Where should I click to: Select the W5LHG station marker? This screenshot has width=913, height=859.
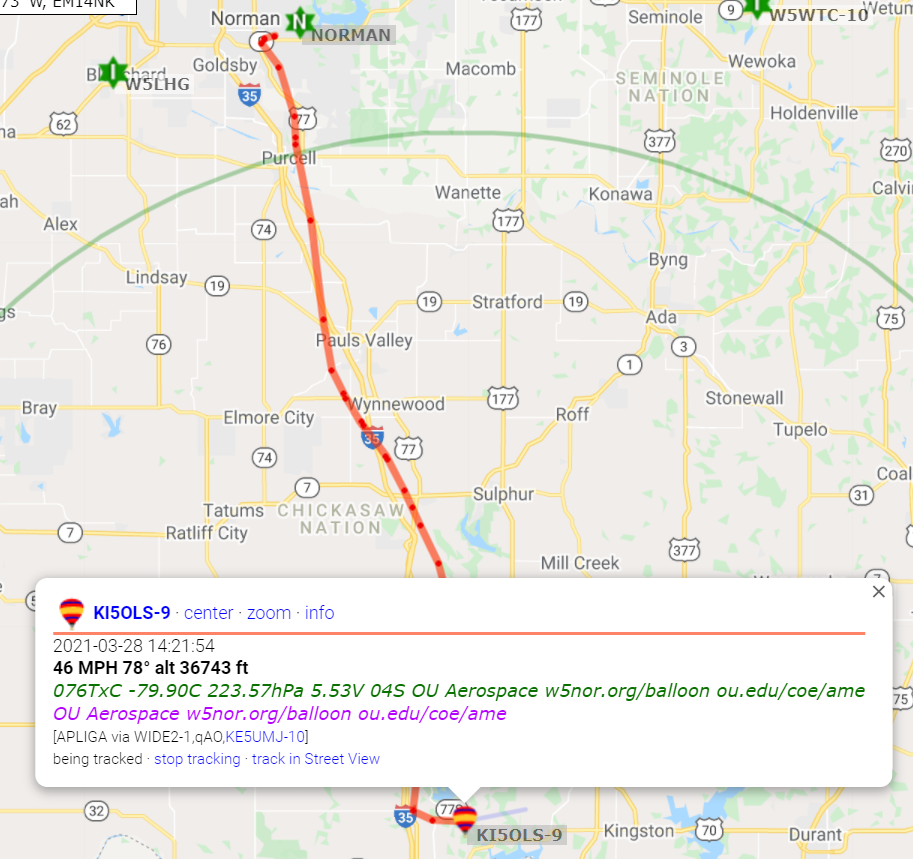(x=114, y=71)
